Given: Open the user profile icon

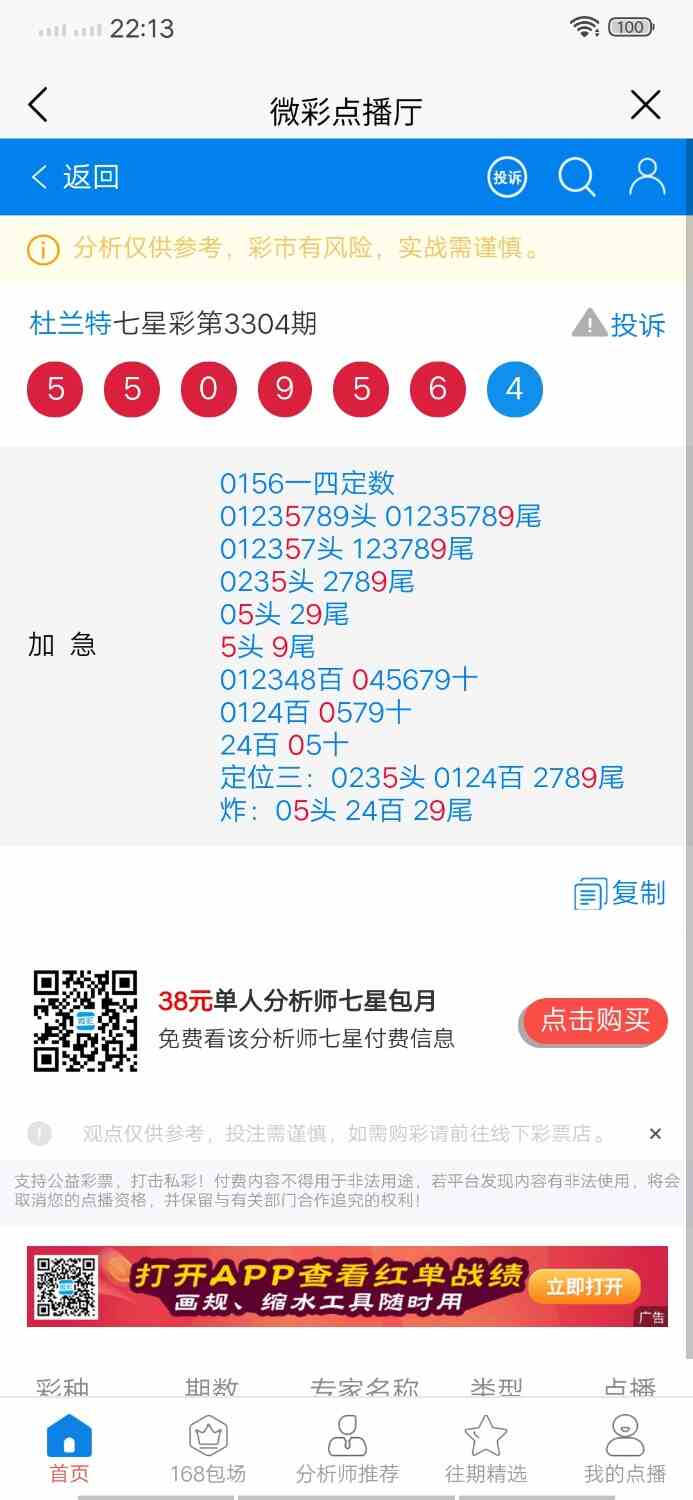Looking at the screenshot, I should pos(647,177).
